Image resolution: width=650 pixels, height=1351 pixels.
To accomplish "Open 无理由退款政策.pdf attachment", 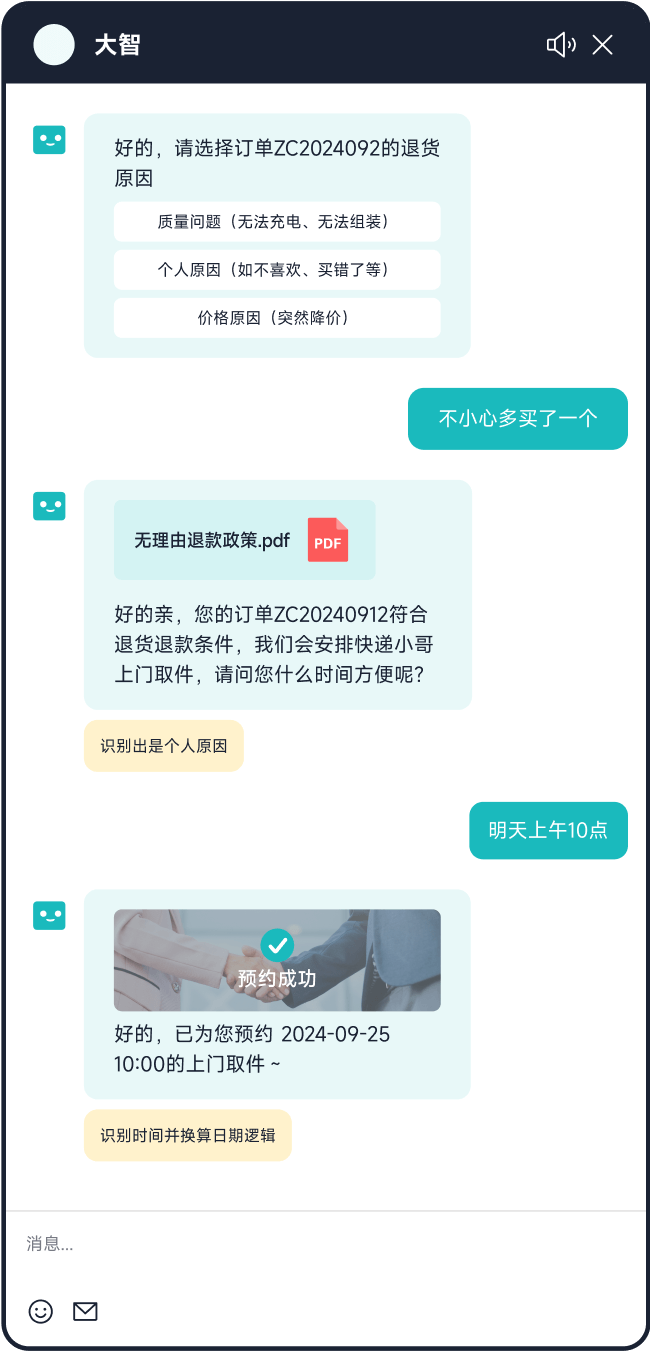I will pyautogui.click(x=244, y=541).
